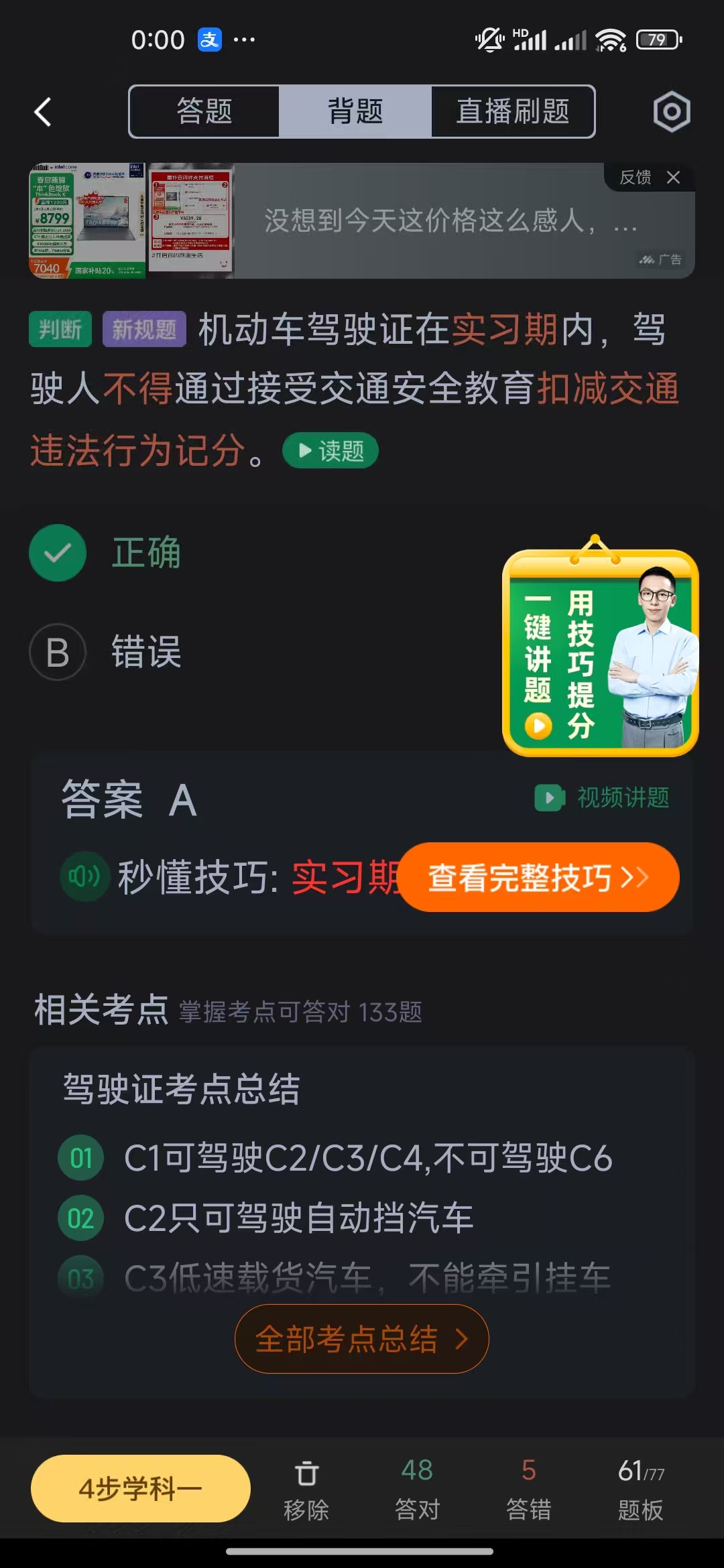Tap 反馈 feedback on the ad
This screenshot has width=724, height=1568.
coord(633,178)
